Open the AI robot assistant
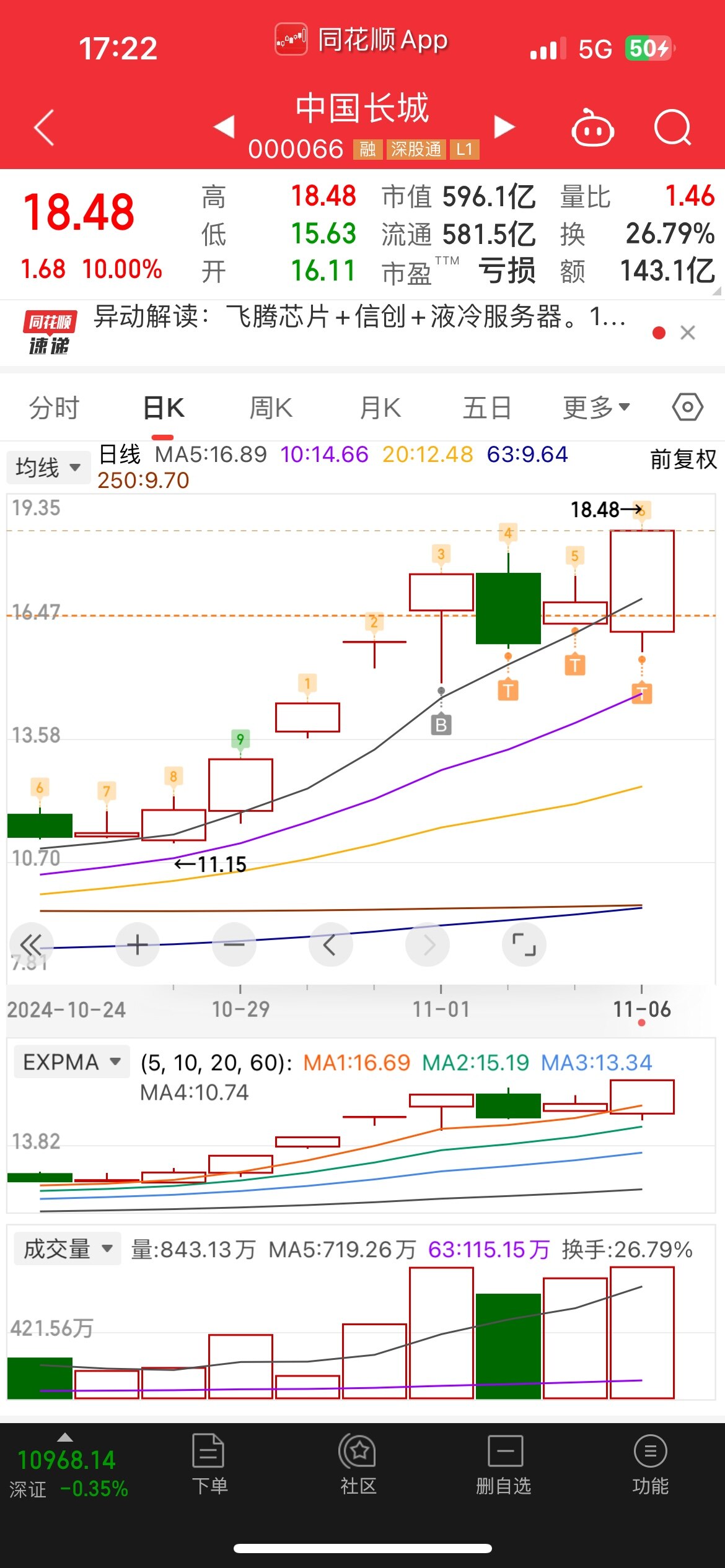This screenshot has height=1568, width=725. [592, 128]
